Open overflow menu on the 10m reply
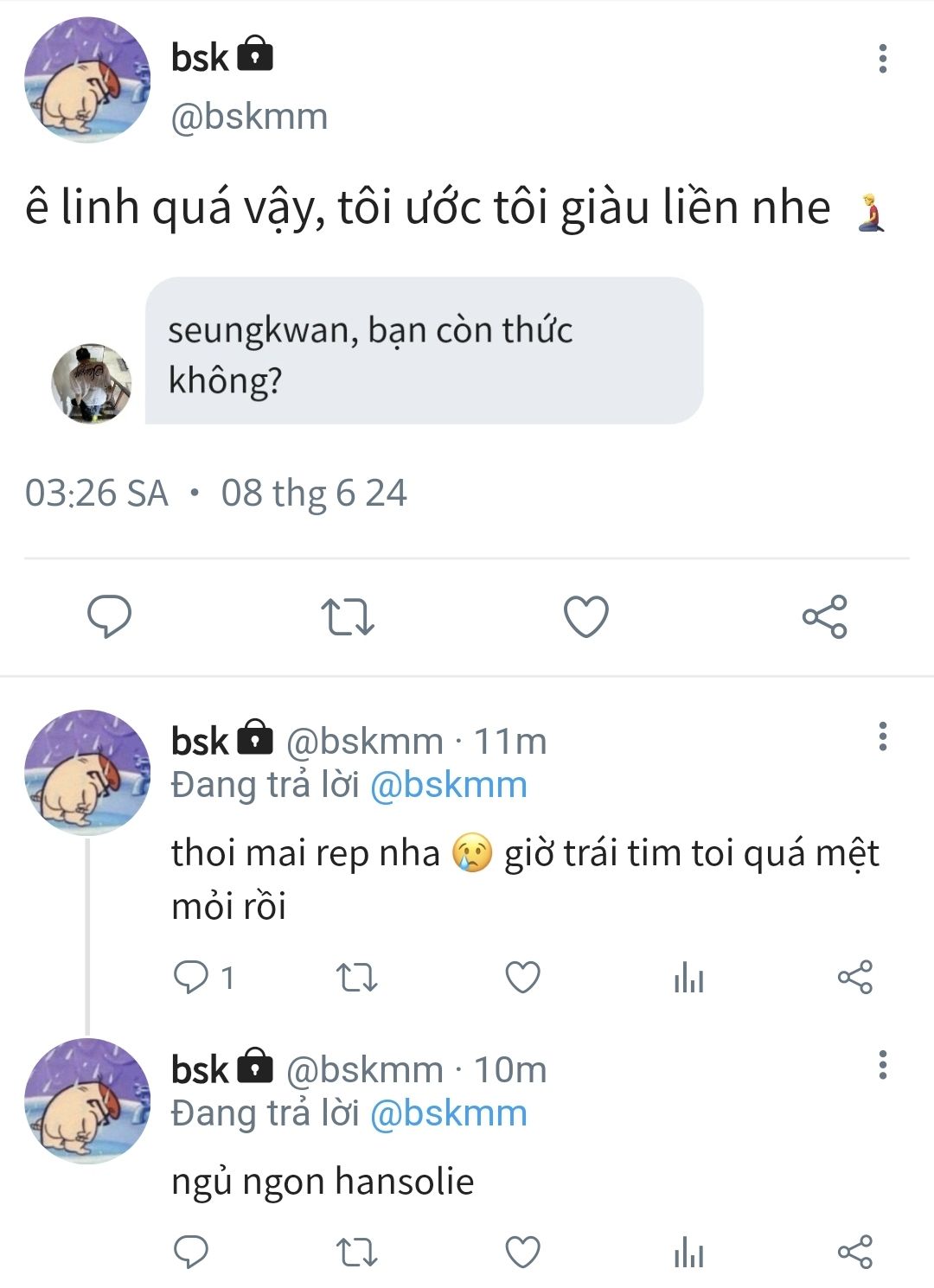Image resolution: width=934 pixels, height=1288 pixels. (882, 1065)
